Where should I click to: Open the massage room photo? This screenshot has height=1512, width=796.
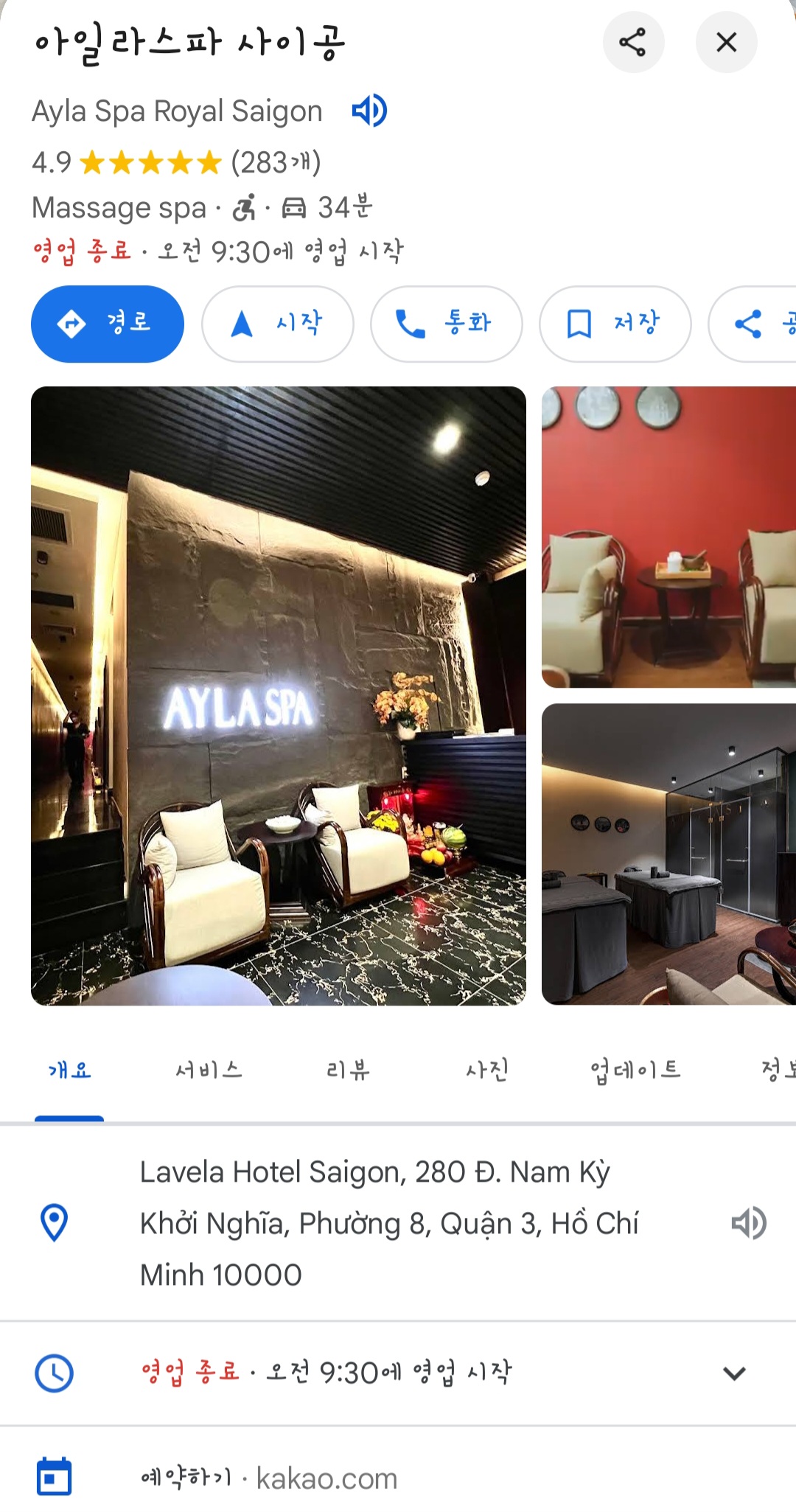point(668,854)
